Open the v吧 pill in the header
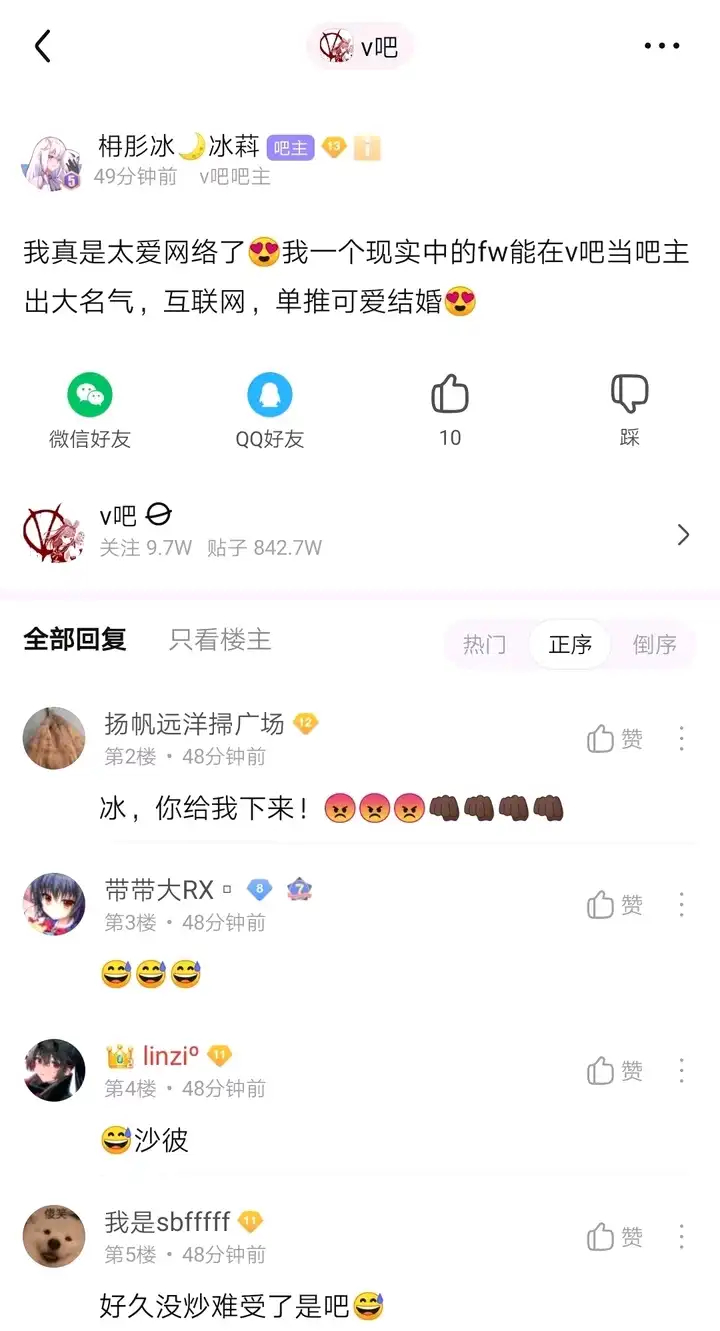Image resolution: width=720 pixels, height=1331 pixels. click(360, 46)
